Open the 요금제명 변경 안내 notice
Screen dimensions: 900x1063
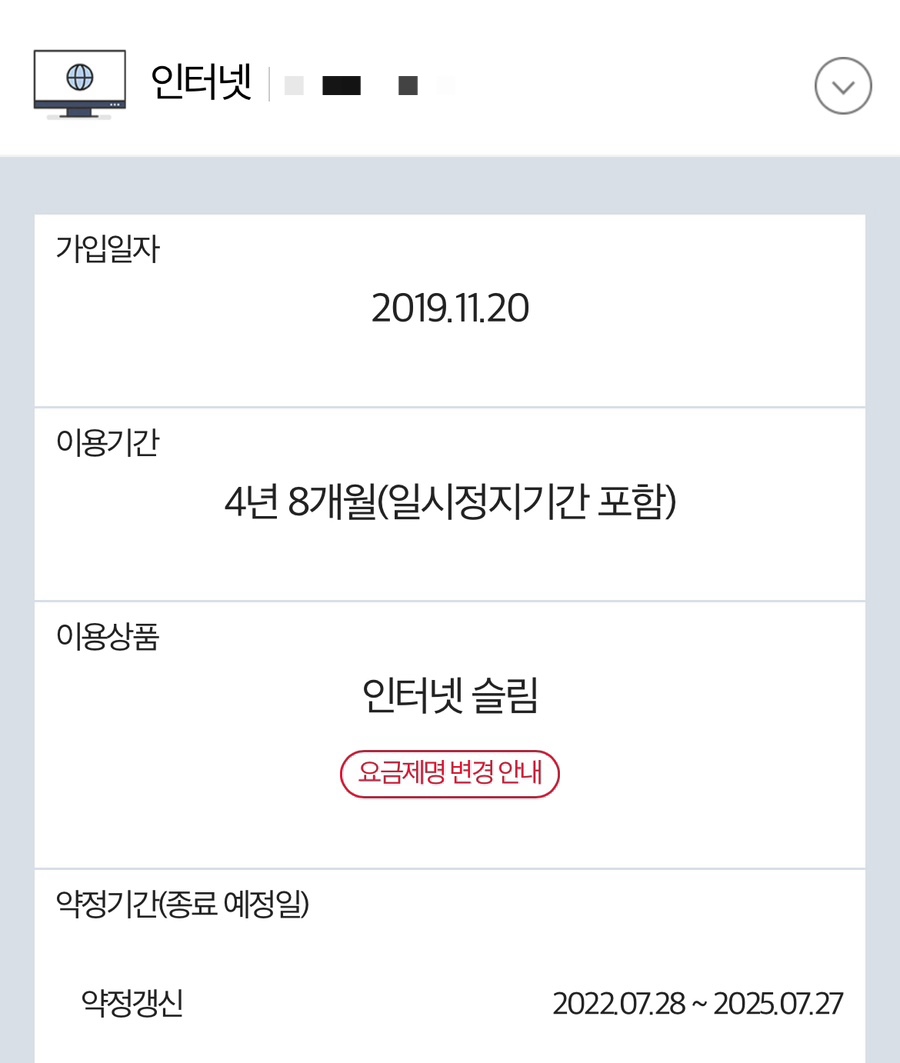tap(450, 774)
